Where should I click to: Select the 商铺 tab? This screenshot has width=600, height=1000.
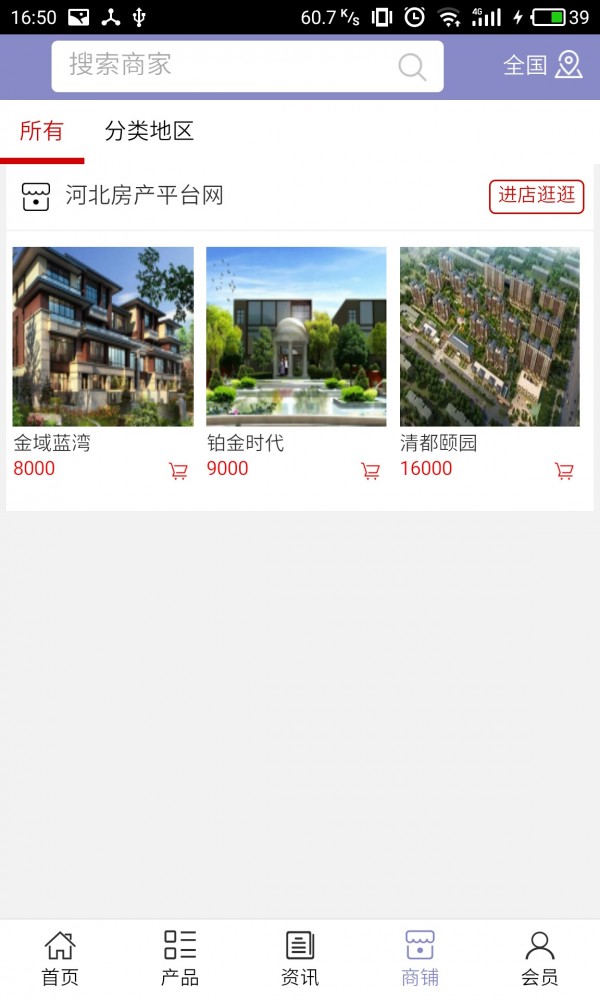click(420, 958)
